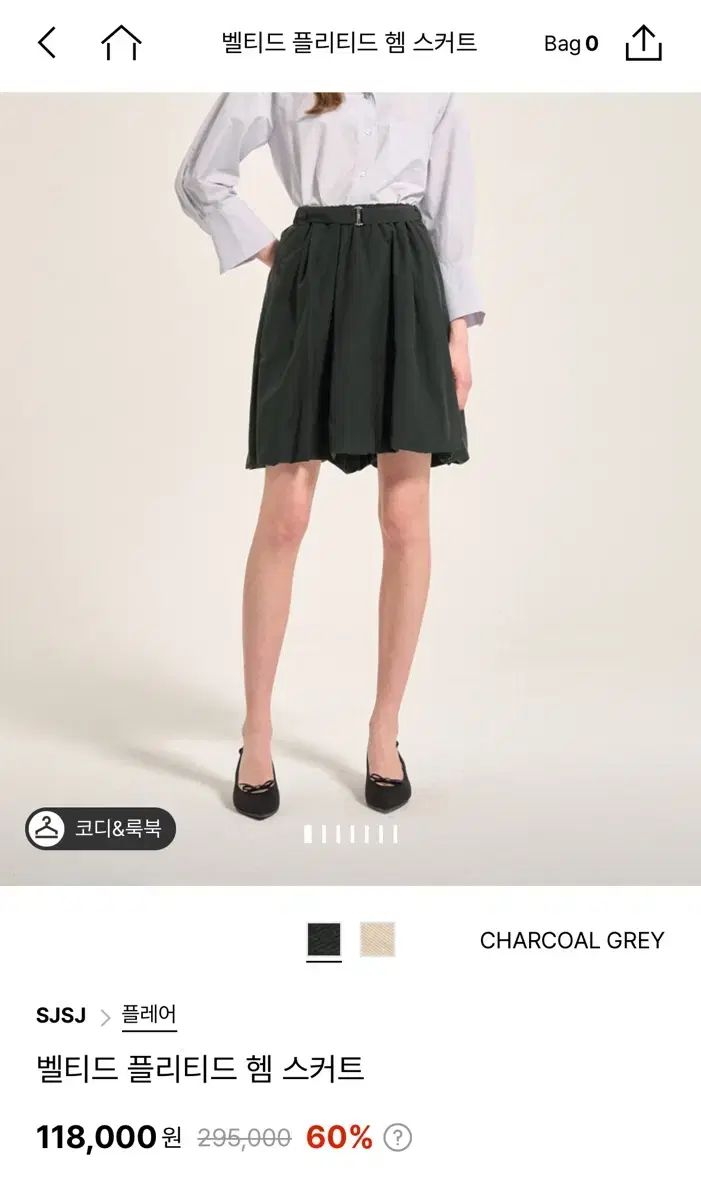Open the shopping Bag
This screenshot has height=1200, width=701.
tap(571, 43)
